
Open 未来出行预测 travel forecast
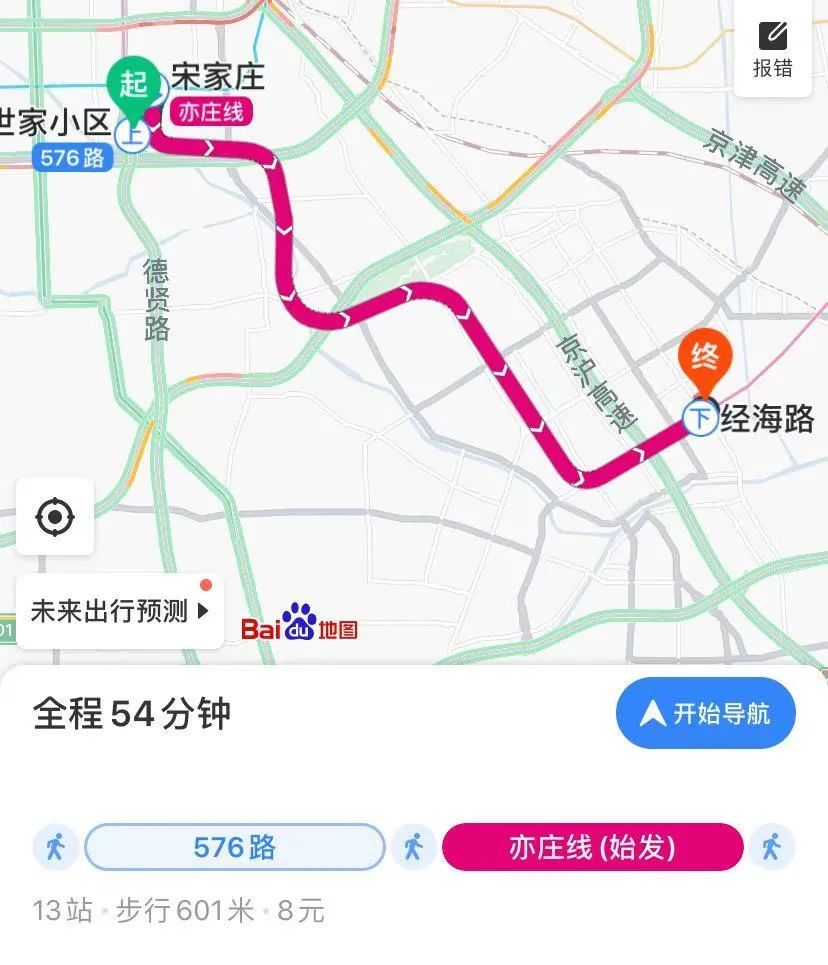click(x=120, y=611)
